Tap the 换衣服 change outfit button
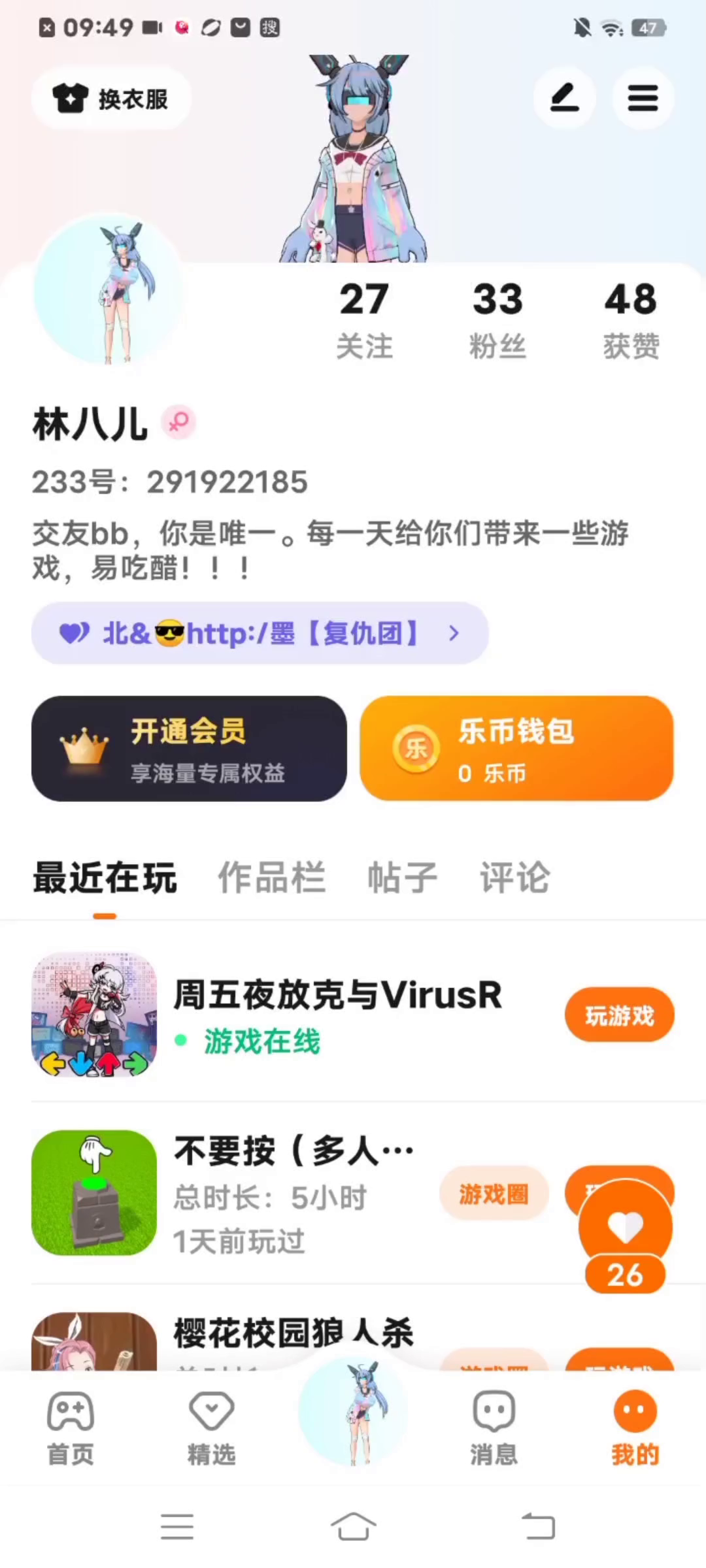 (111, 99)
